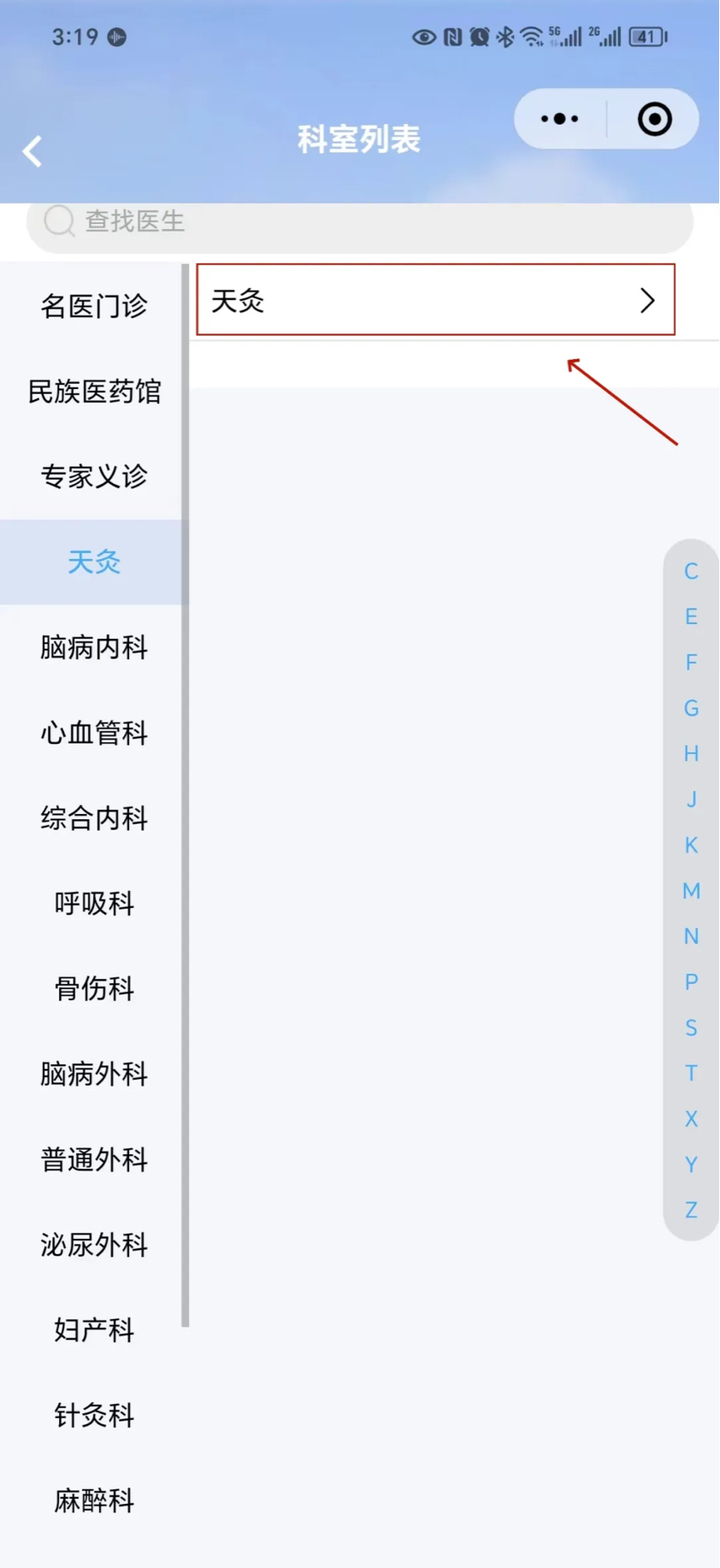Viewport: 720px width, 1568px height.
Task: Open the 天灸 department row
Action: pos(435,300)
